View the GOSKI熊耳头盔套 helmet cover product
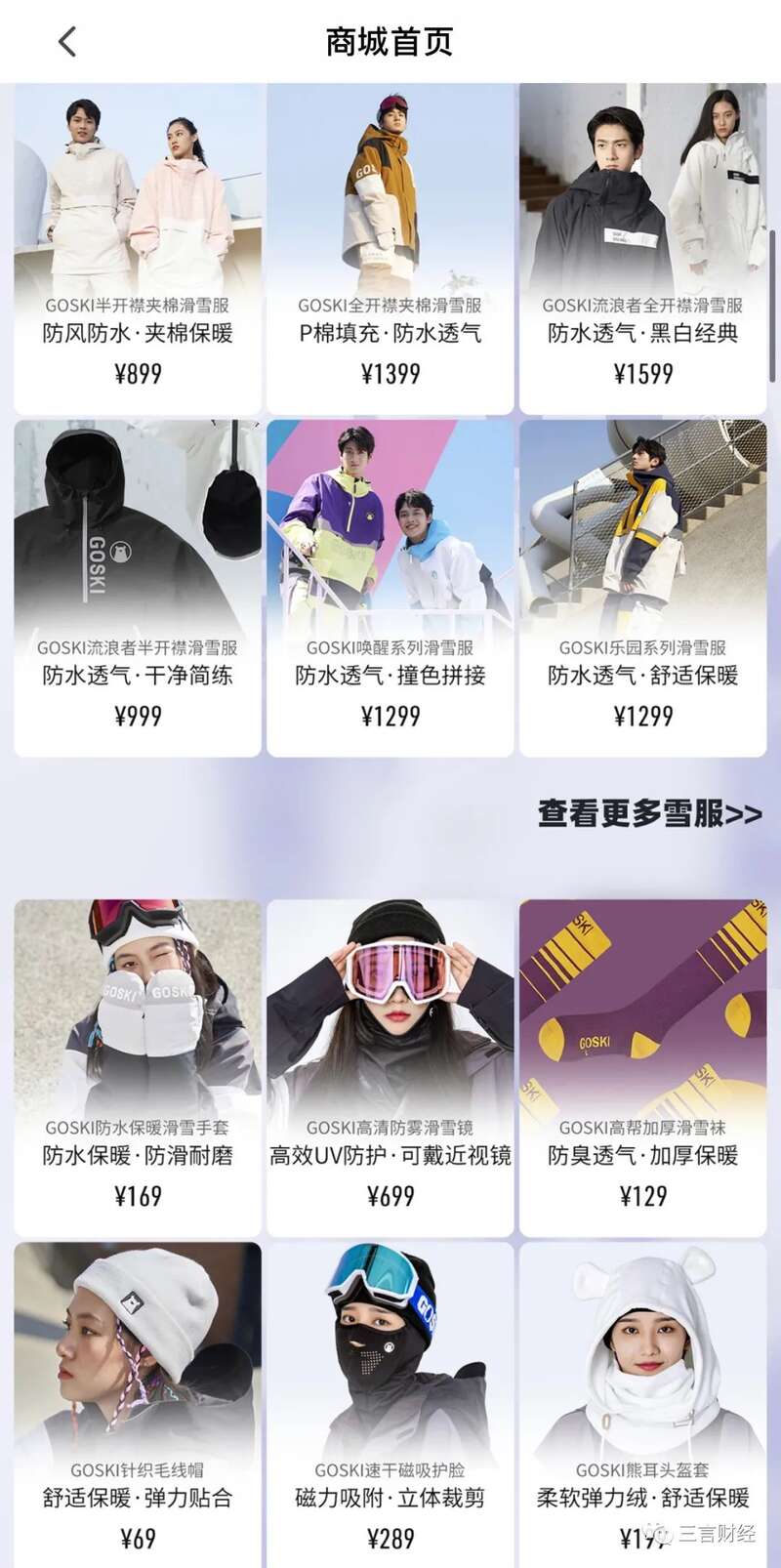This screenshot has height=1568, width=781. tap(642, 1406)
